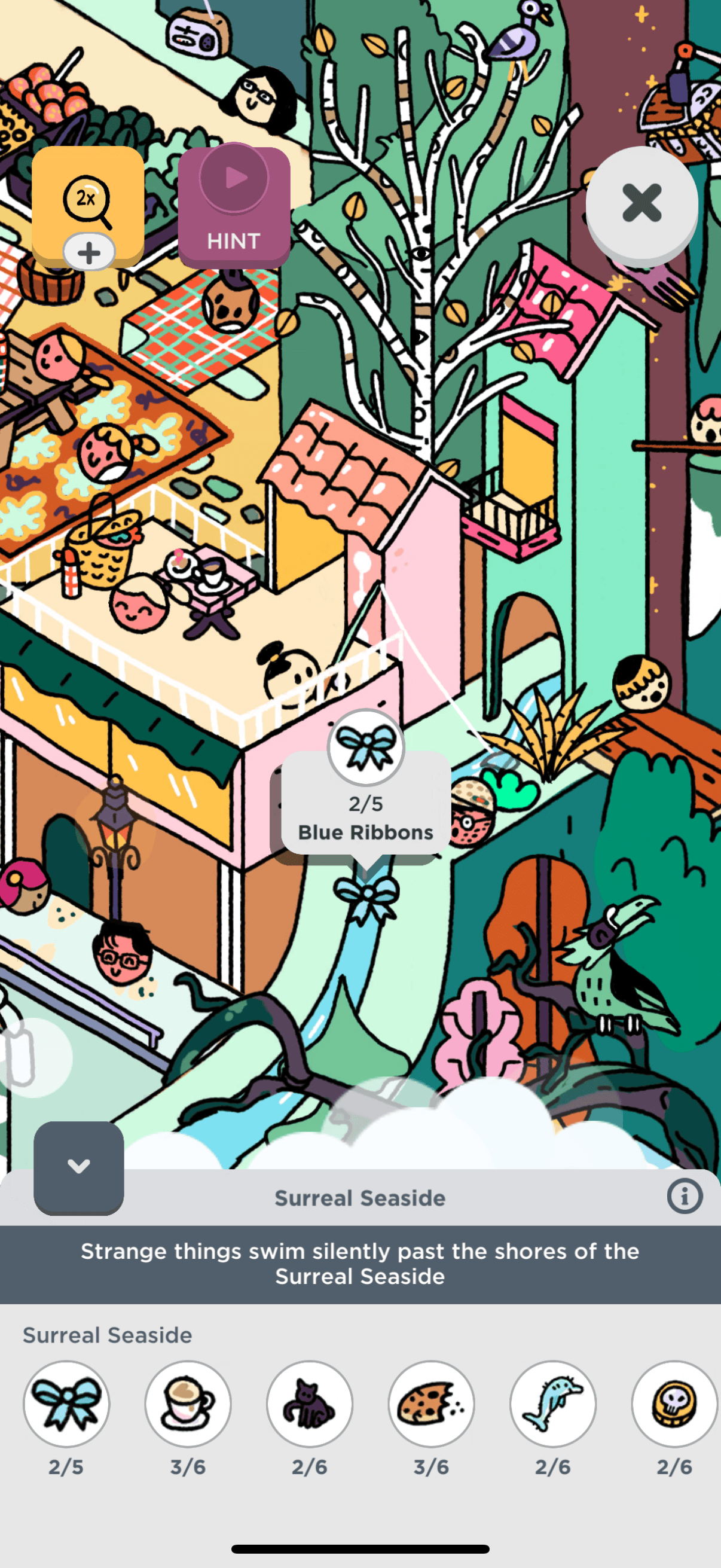
Task: Select the black cat item
Action: (310, 1404)
